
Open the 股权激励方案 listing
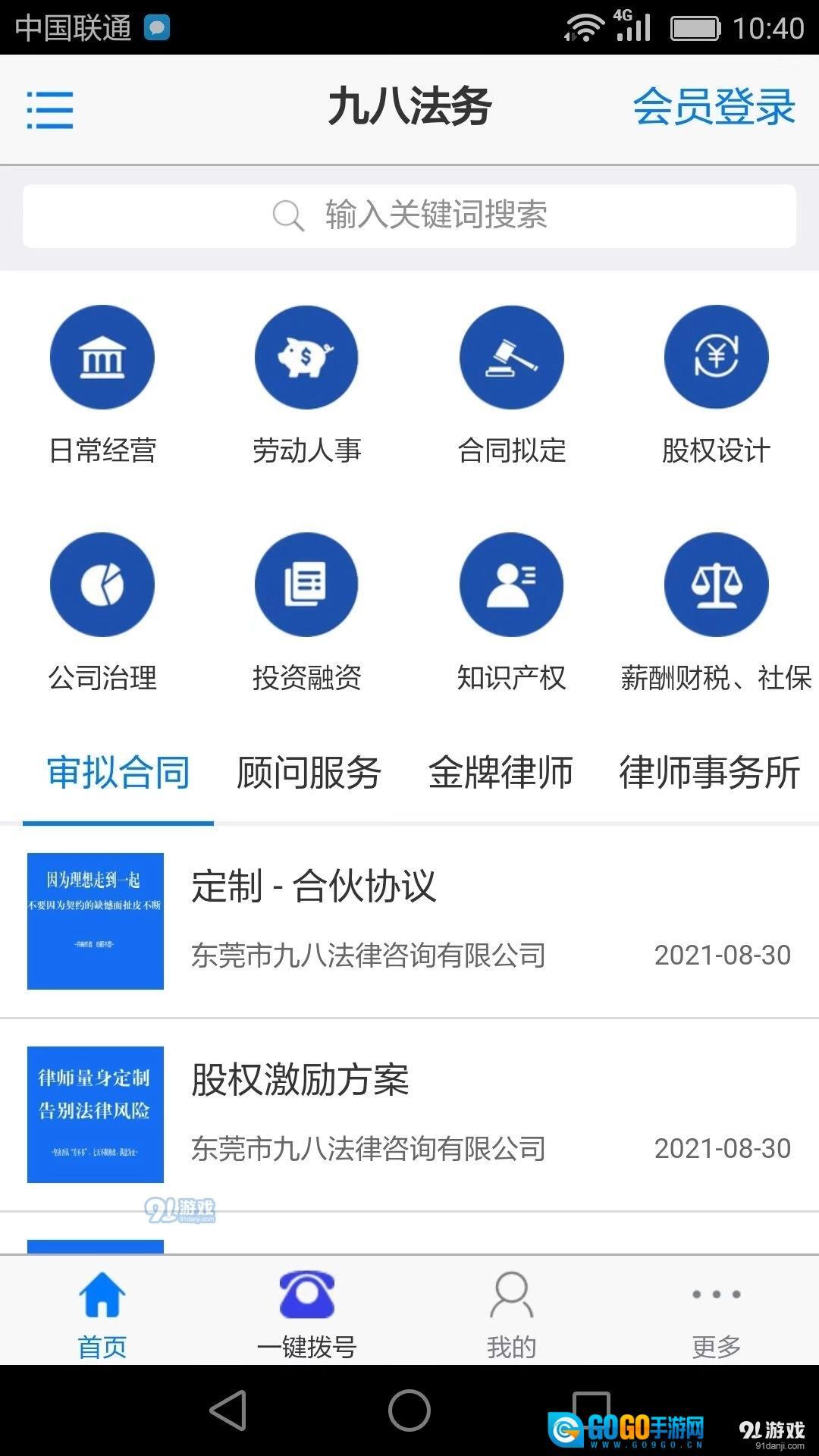(x=409, y=1114)
